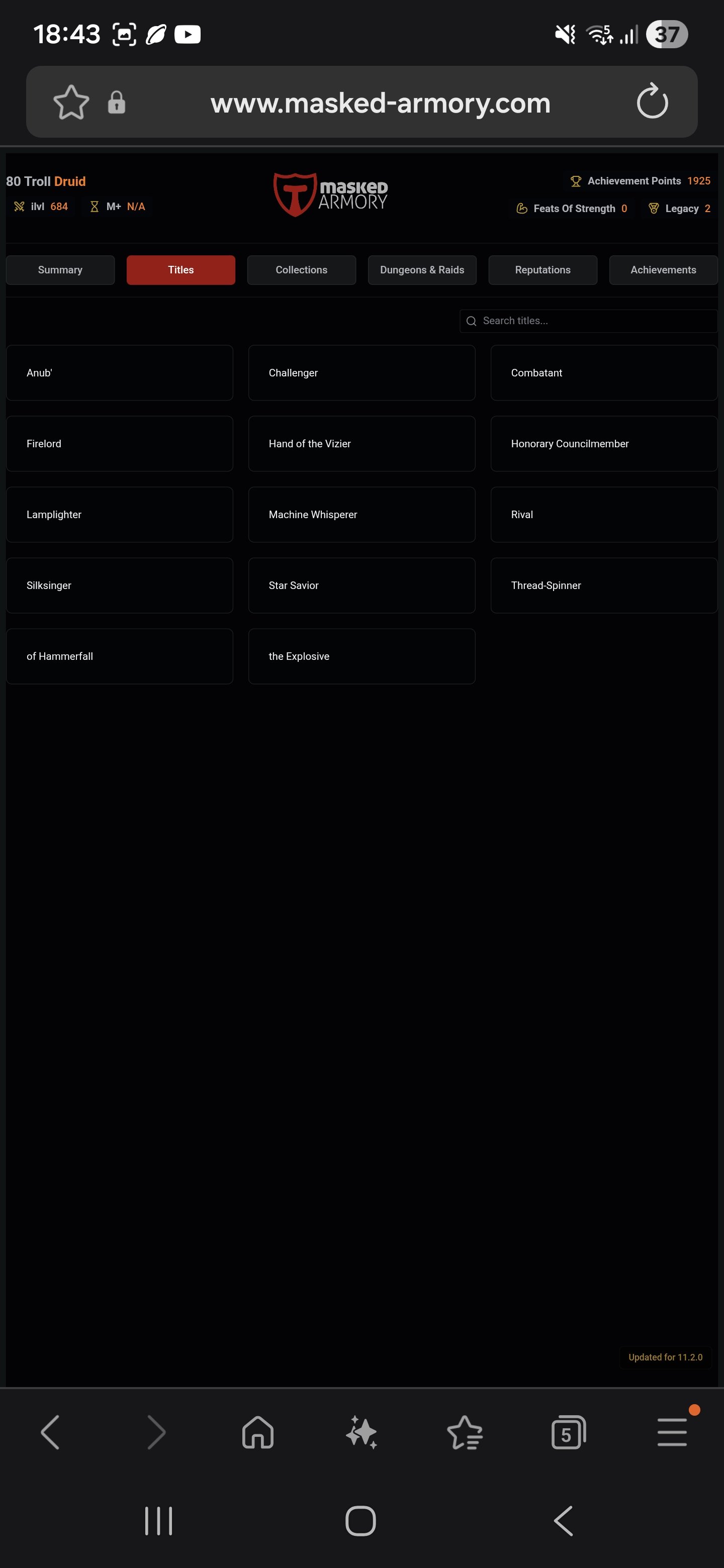Screen dimensions: 724x1568
Task: Open the Hand of the Vizier title
Action: click(361, 444)
